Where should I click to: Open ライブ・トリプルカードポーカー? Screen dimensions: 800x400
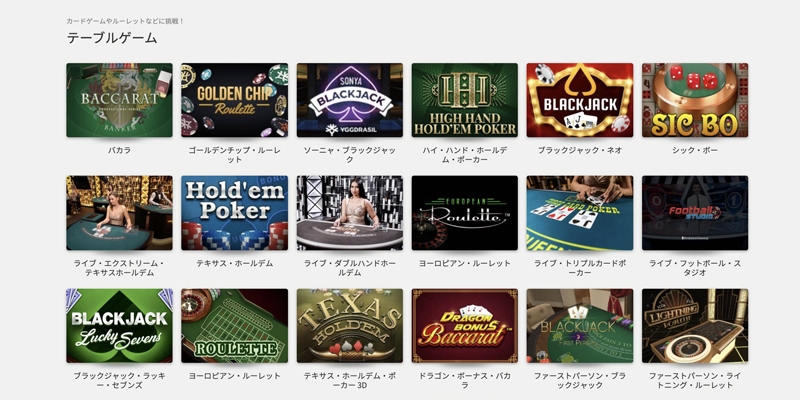click(x=579, y=213)
